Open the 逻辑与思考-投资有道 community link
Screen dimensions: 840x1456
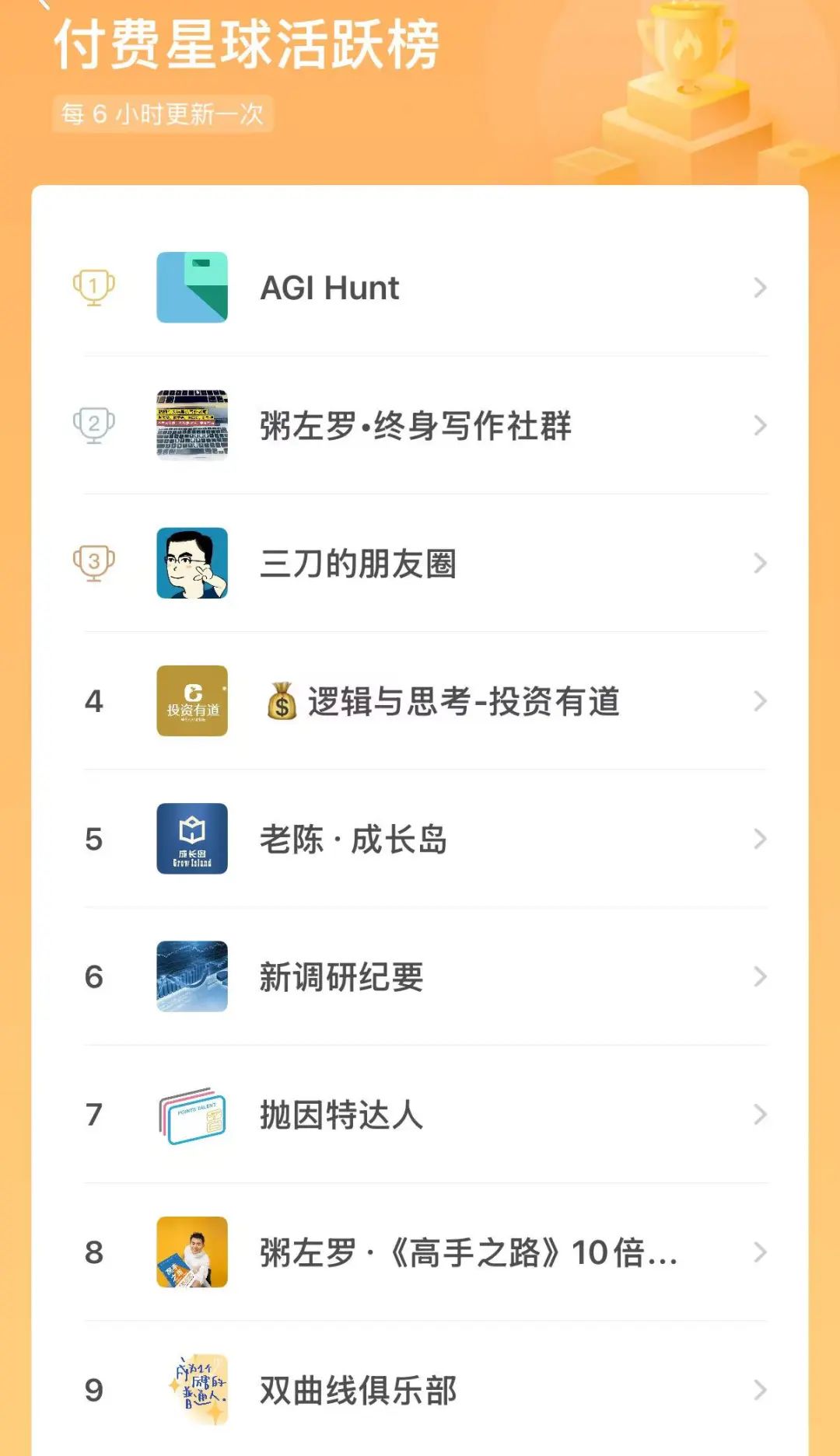[x=443, y=702]
